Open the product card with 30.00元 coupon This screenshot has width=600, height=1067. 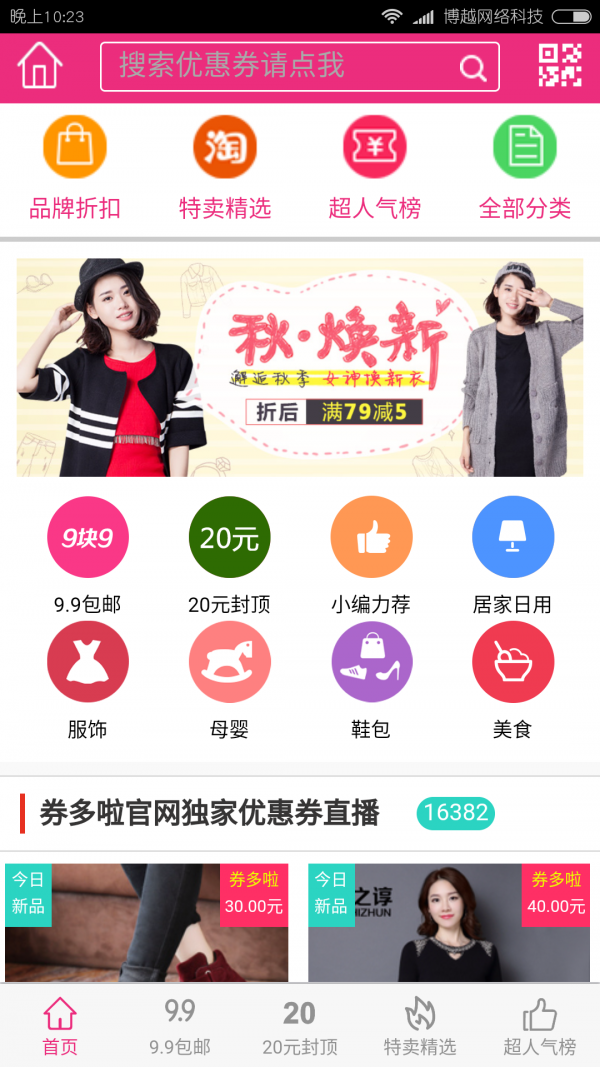coord(146,925)
